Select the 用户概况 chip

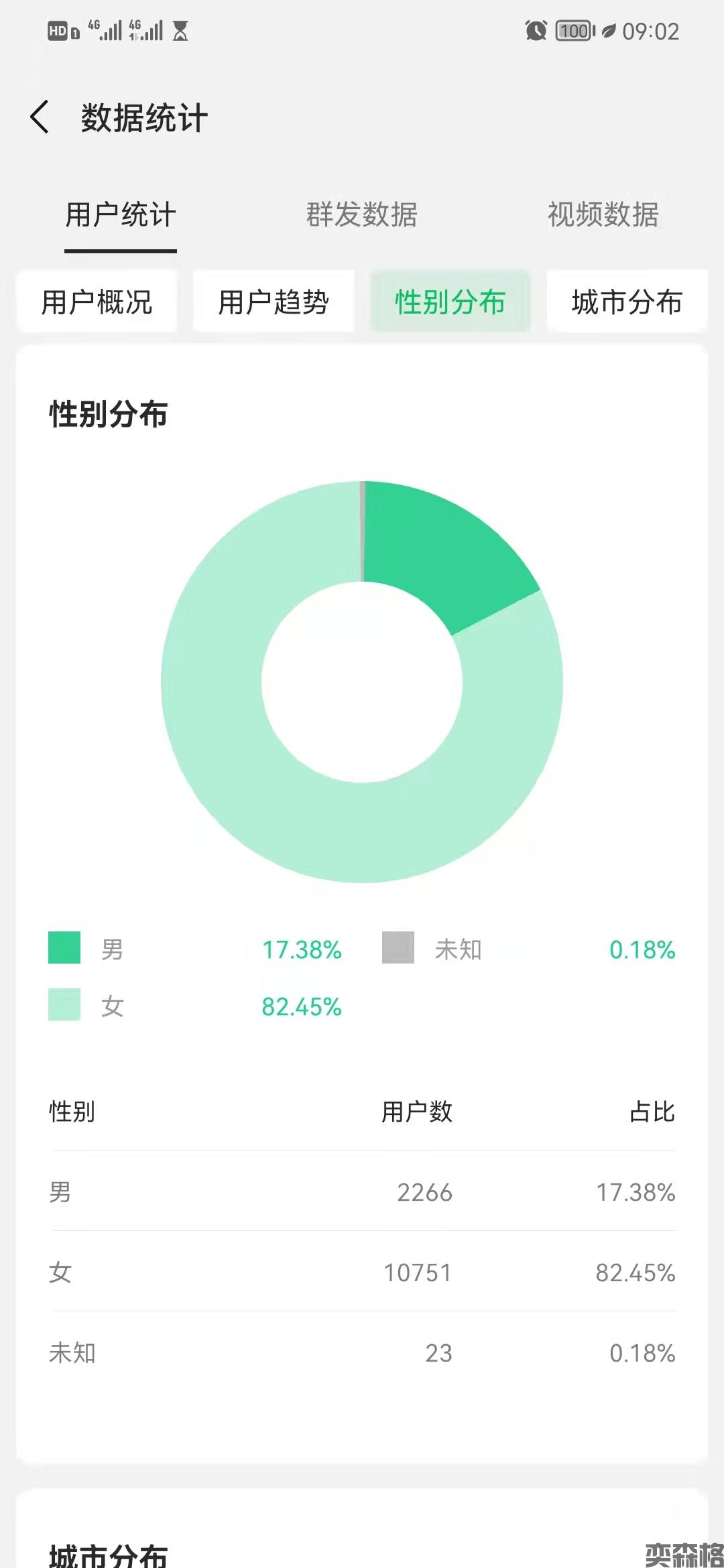tap(97, 302)
